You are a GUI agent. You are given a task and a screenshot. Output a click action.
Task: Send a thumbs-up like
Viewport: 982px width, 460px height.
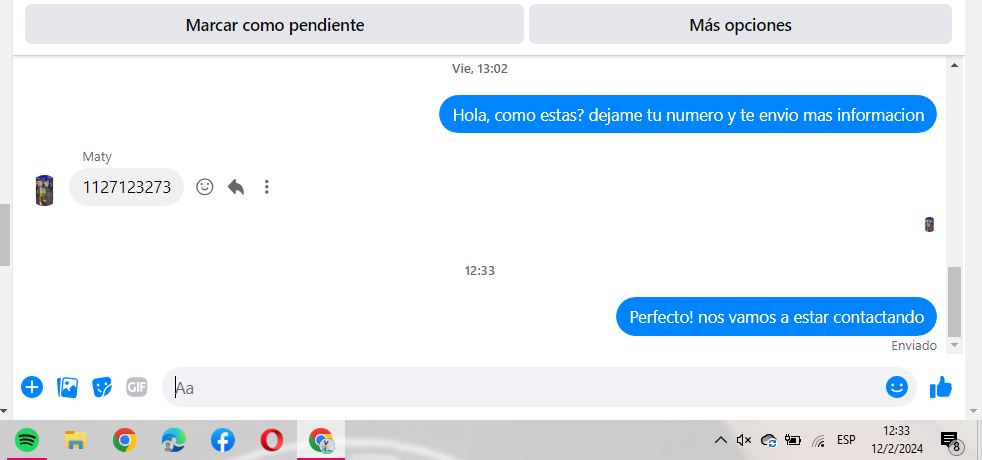point(941,387)
